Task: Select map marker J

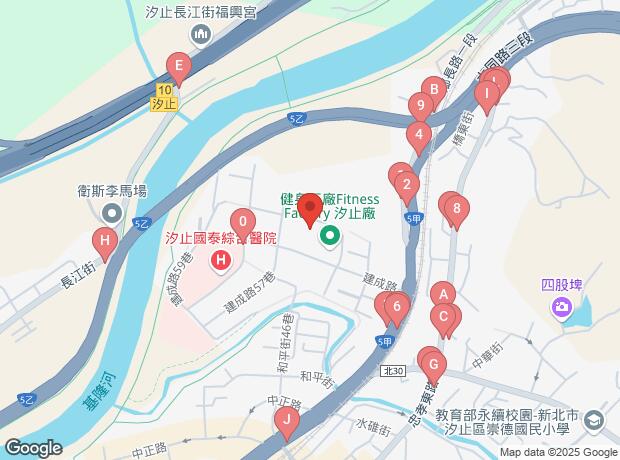Action: click(x=286, y=421)
